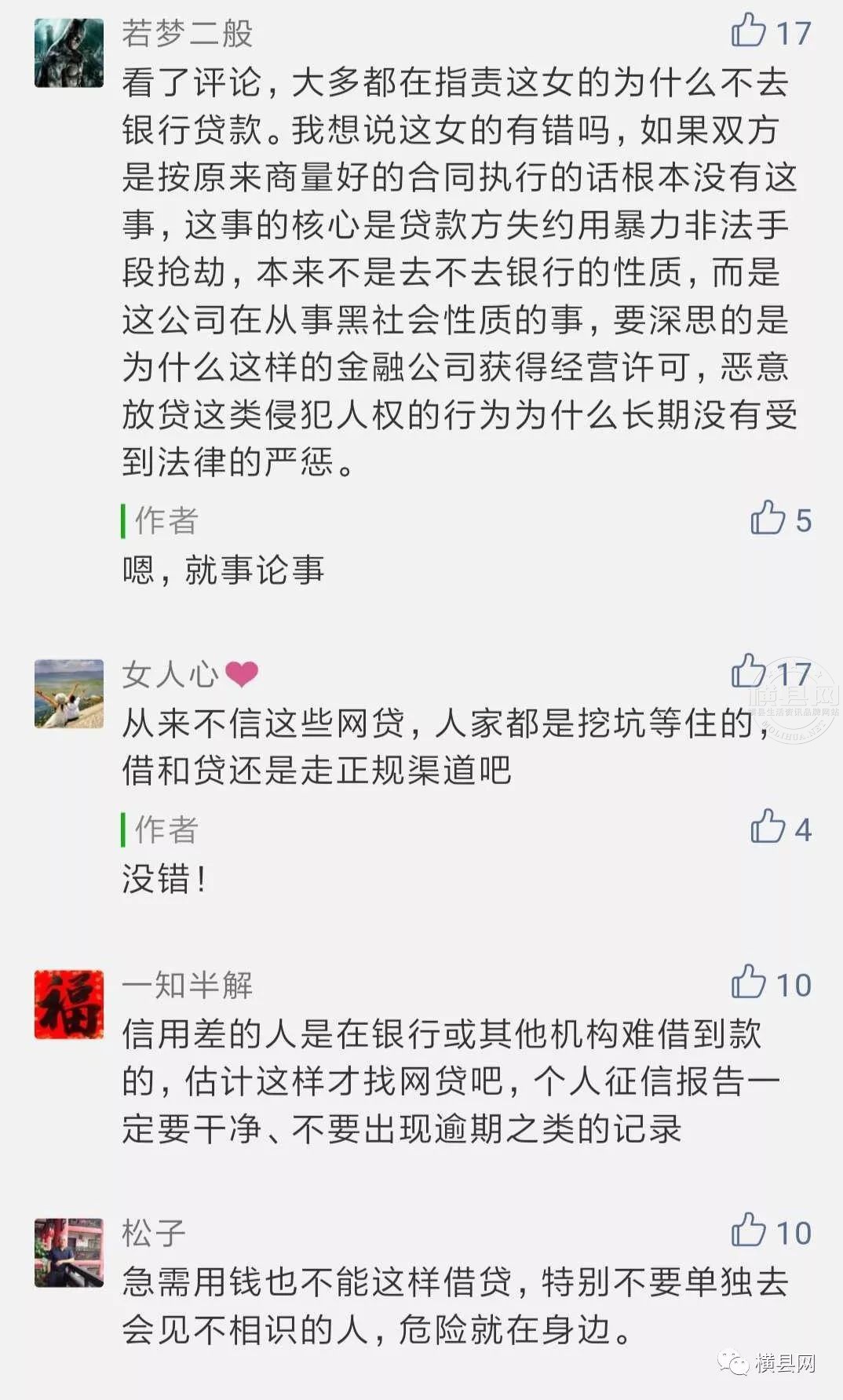Like 若梦二般's comment
This screenshot has width=843, height=1400.
[x=749, y=31]
